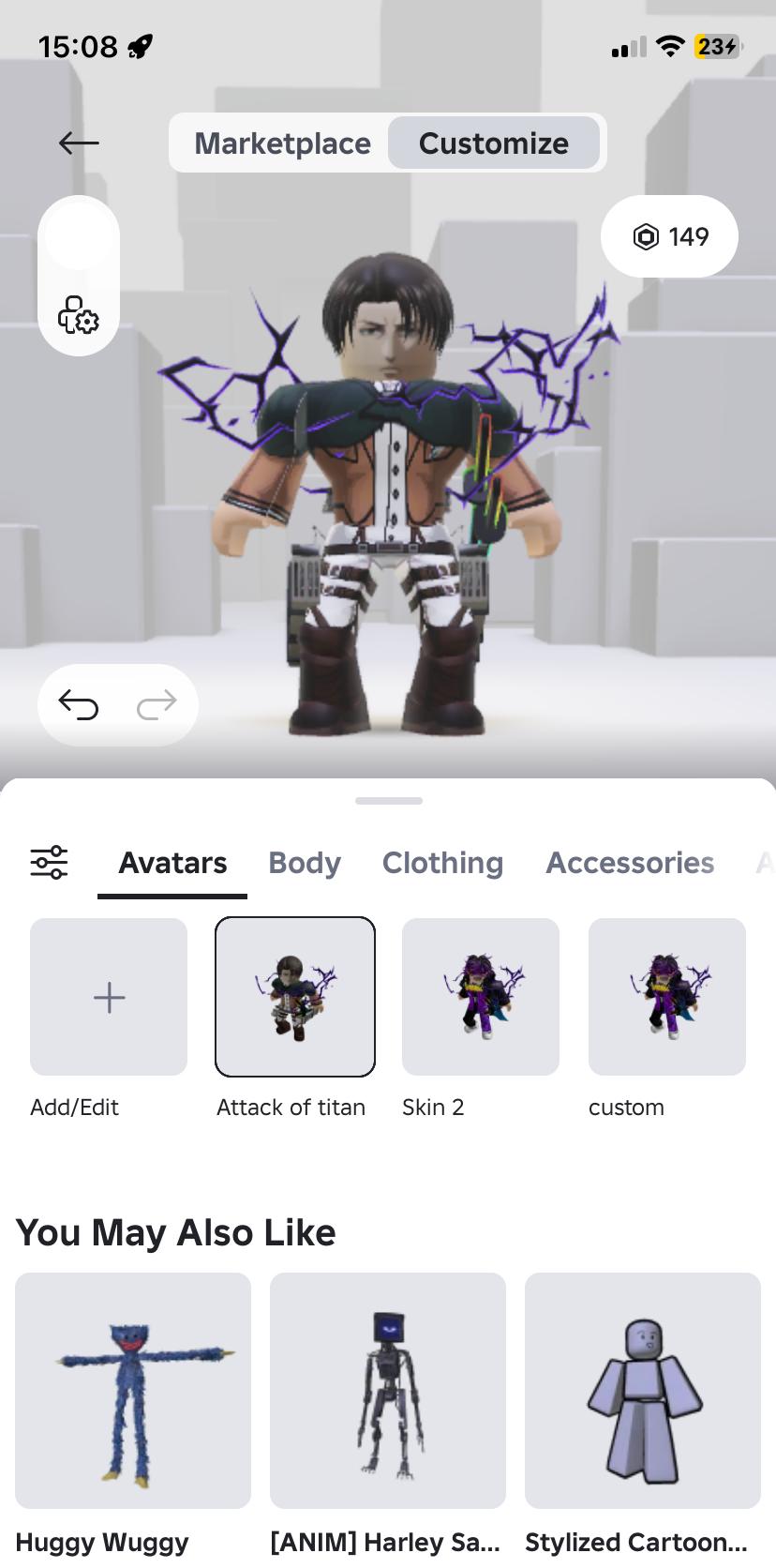Image resolution: width=776 pixels, height=1568 pixels.
Task: Open the Robux balance of 149
Action: (x=669, y=236)
